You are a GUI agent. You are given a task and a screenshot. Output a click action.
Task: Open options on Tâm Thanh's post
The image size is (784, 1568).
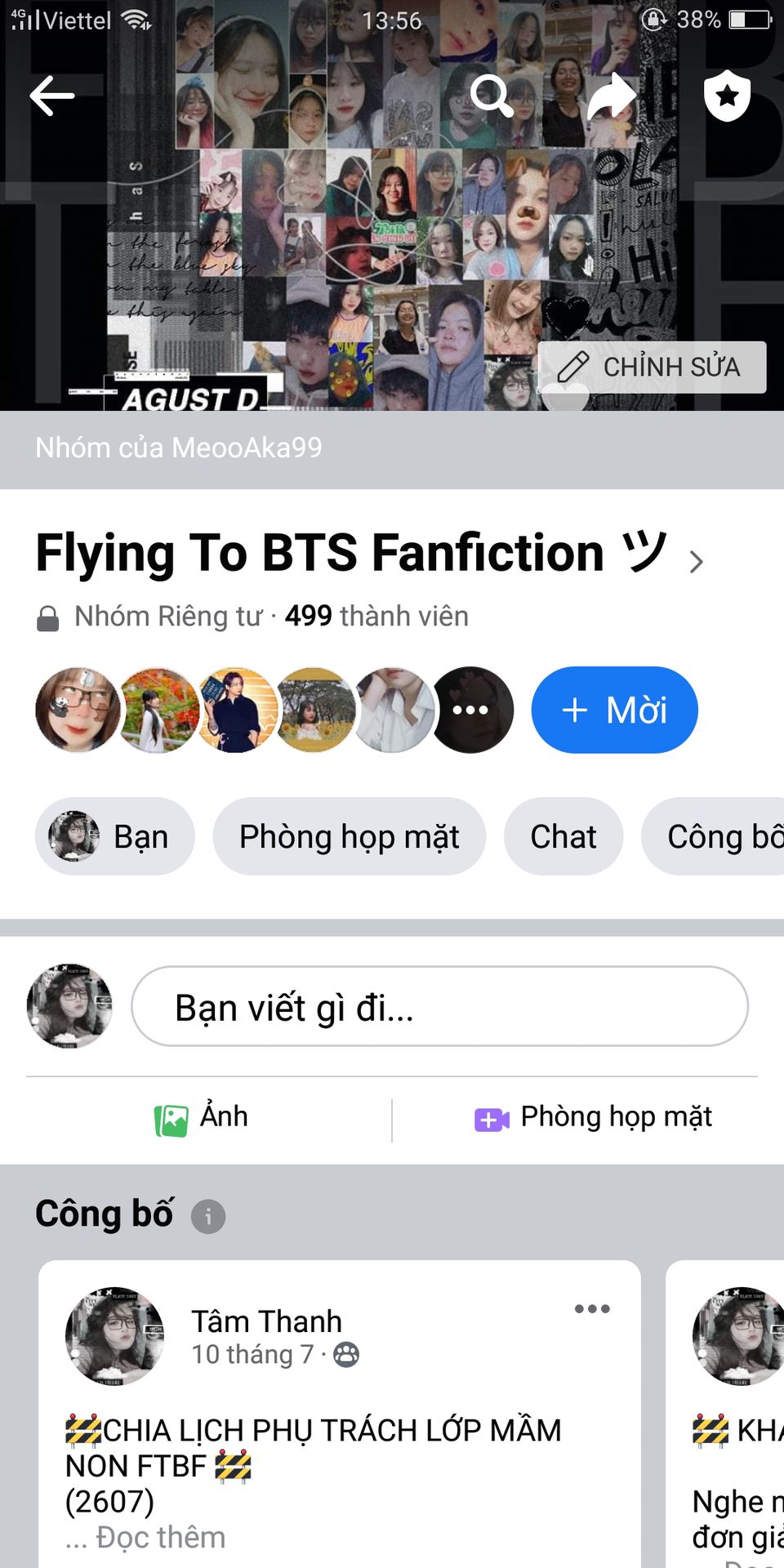pos(592,1308)
